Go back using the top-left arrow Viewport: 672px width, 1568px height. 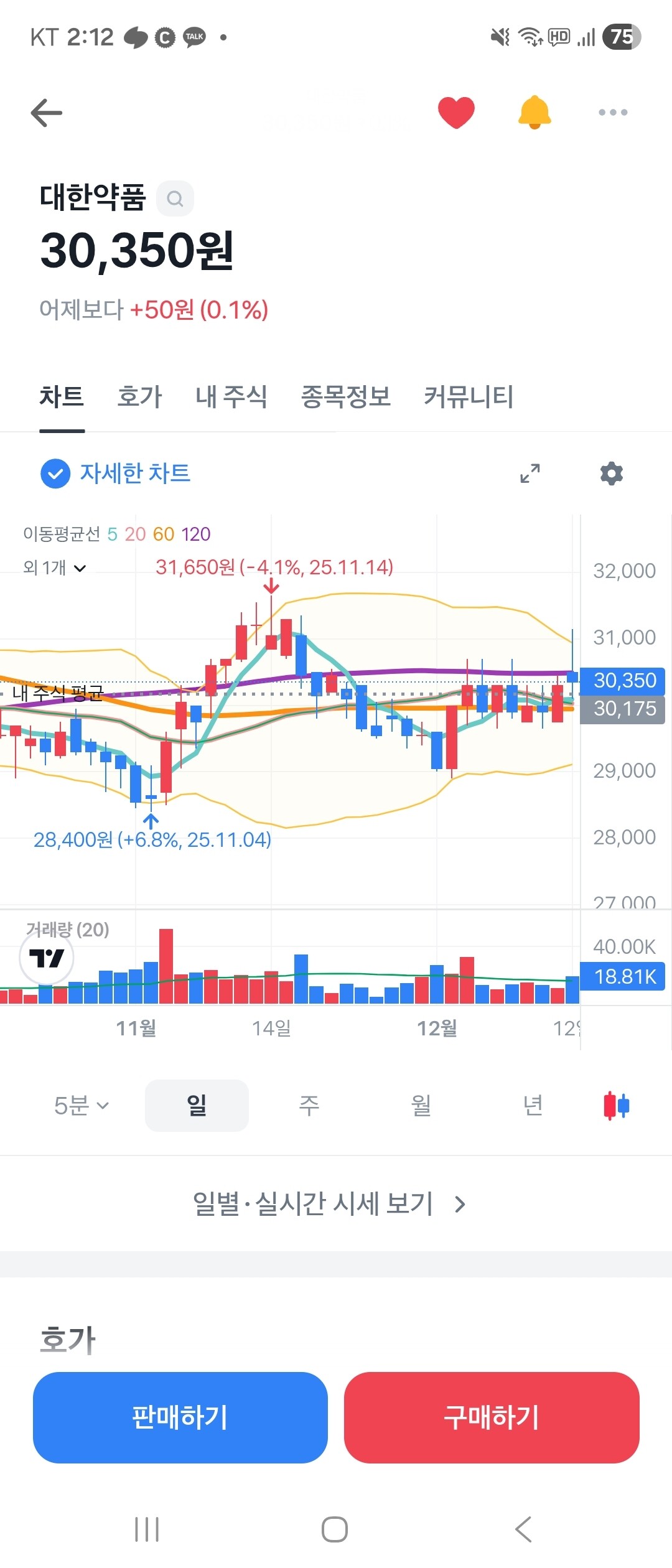pyautogui.click(x=47, y=113)
